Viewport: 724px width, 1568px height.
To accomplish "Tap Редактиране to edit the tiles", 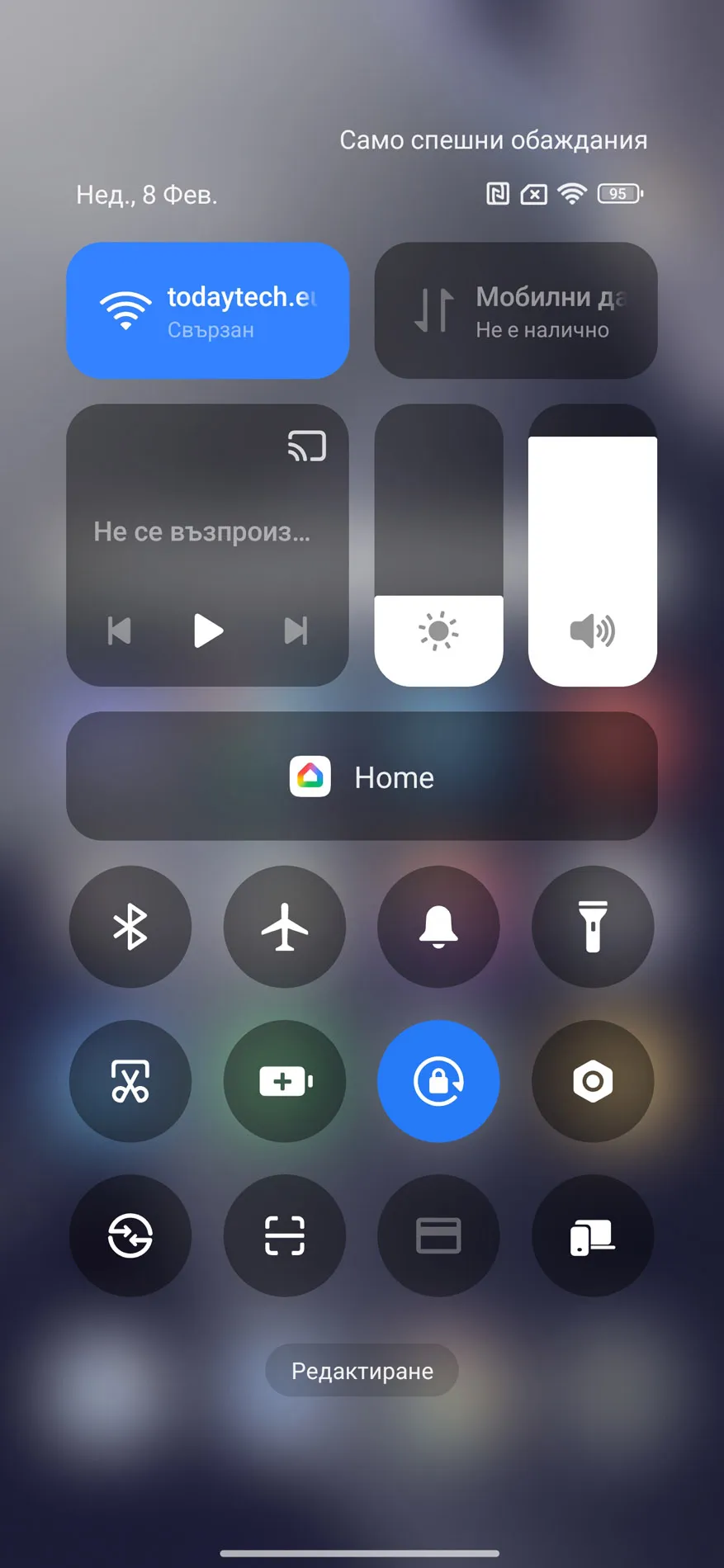I will (362, 1371).
